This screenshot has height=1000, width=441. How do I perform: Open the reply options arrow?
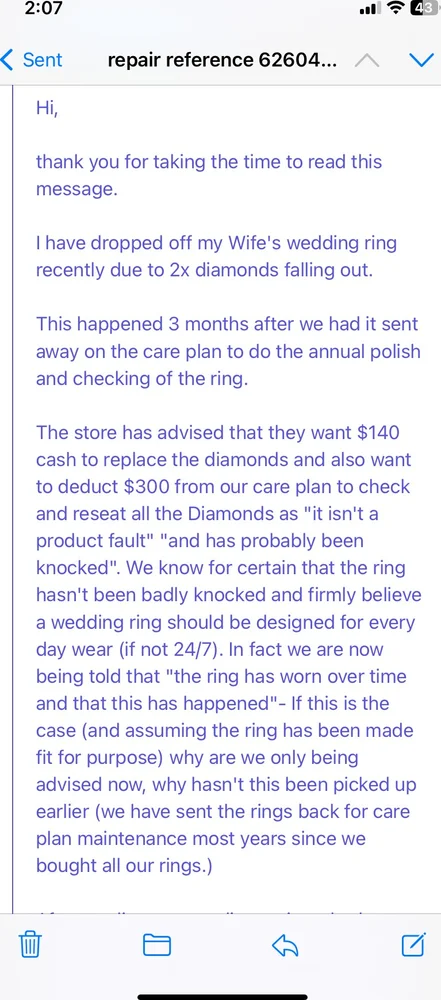point(285,945)
